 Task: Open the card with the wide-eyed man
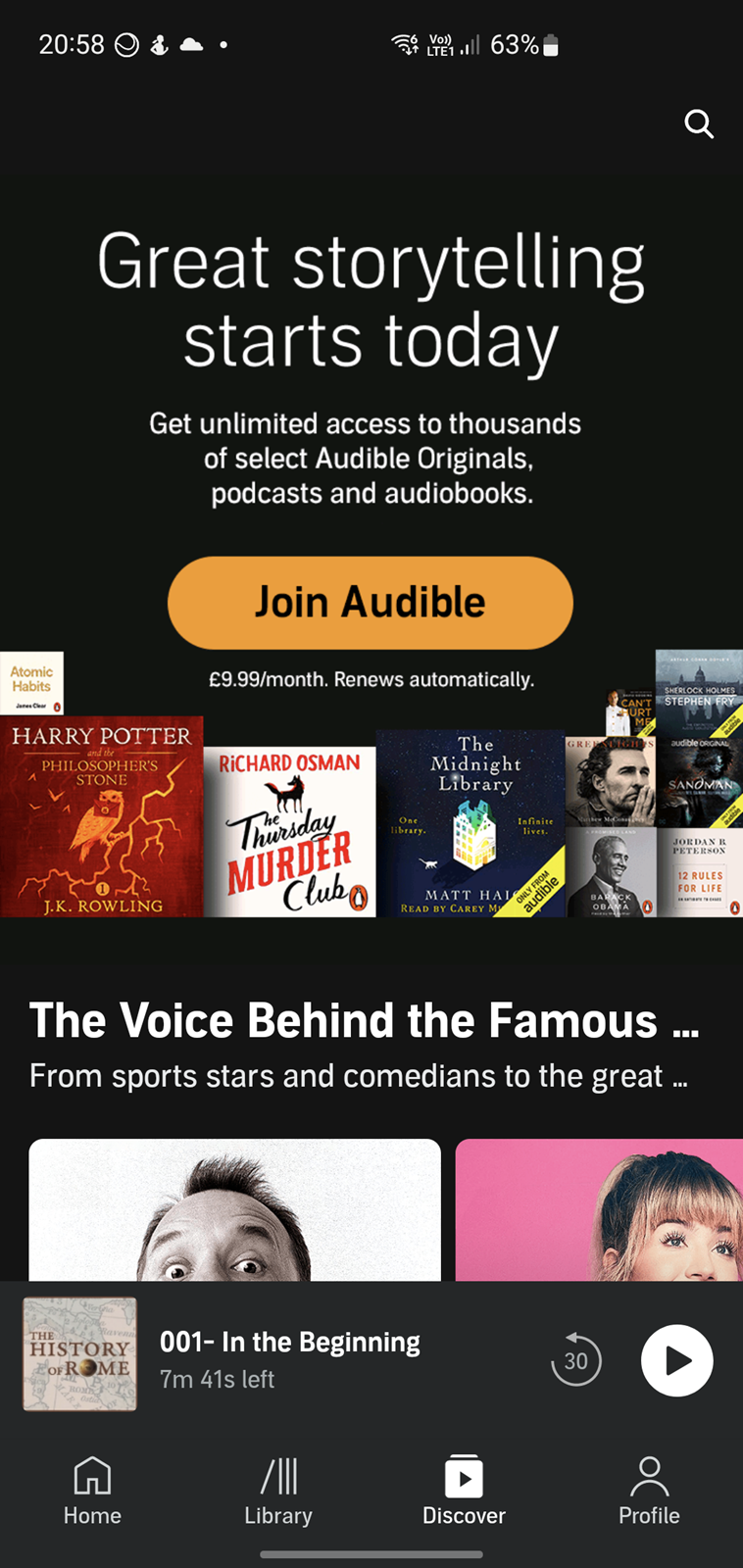click(235, 1209)
